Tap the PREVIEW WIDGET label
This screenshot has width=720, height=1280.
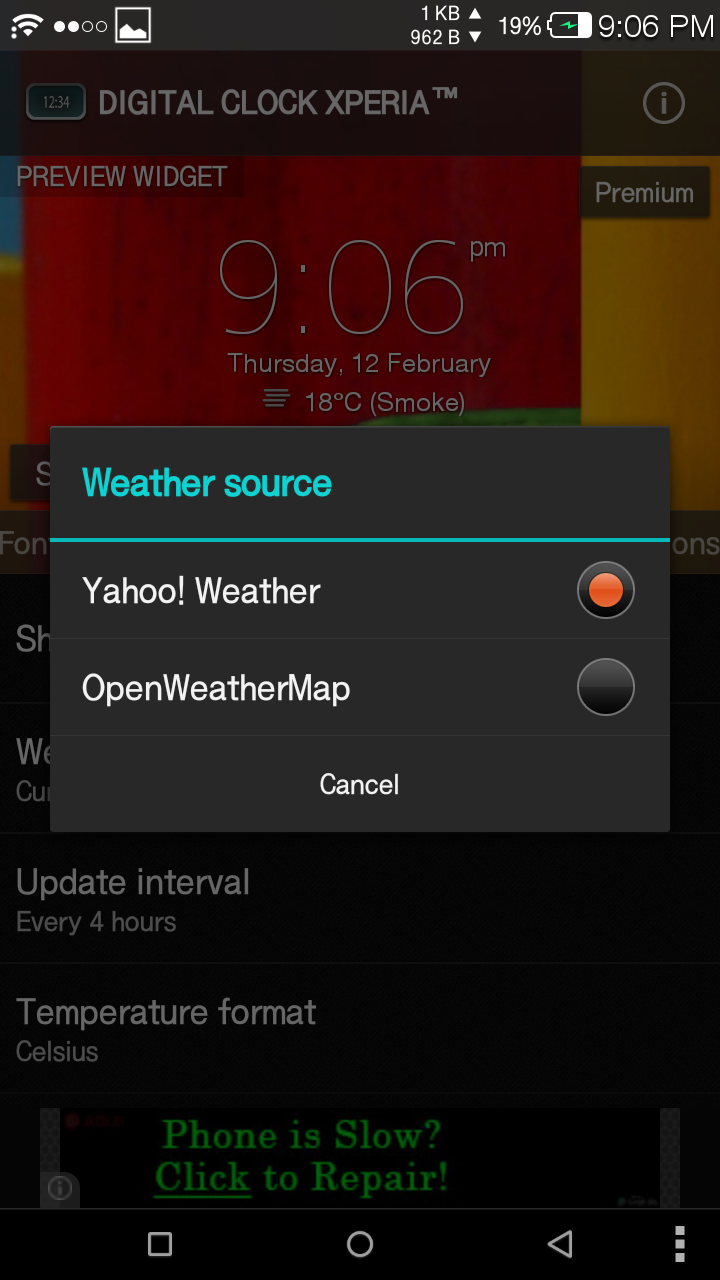coord(122,176)
